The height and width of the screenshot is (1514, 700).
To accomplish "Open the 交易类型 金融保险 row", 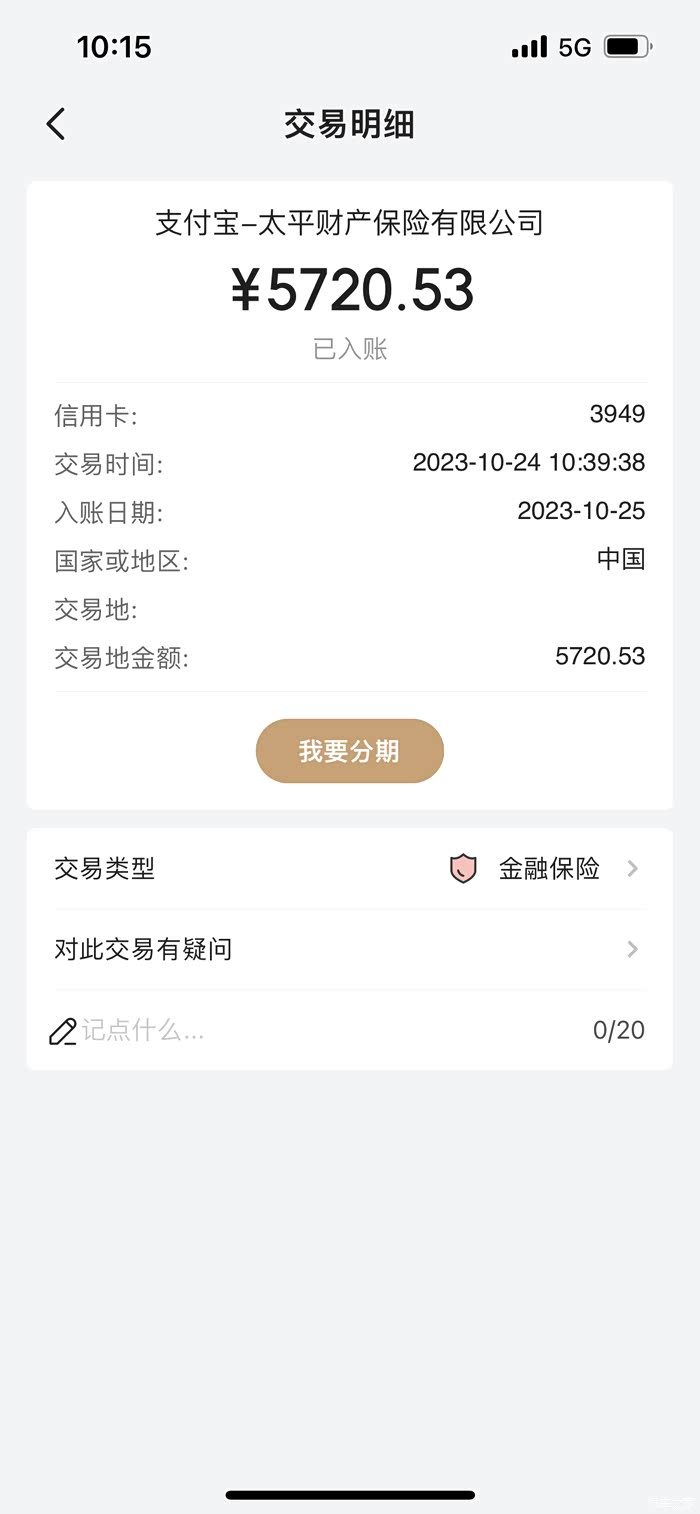I will coord(349,869).
